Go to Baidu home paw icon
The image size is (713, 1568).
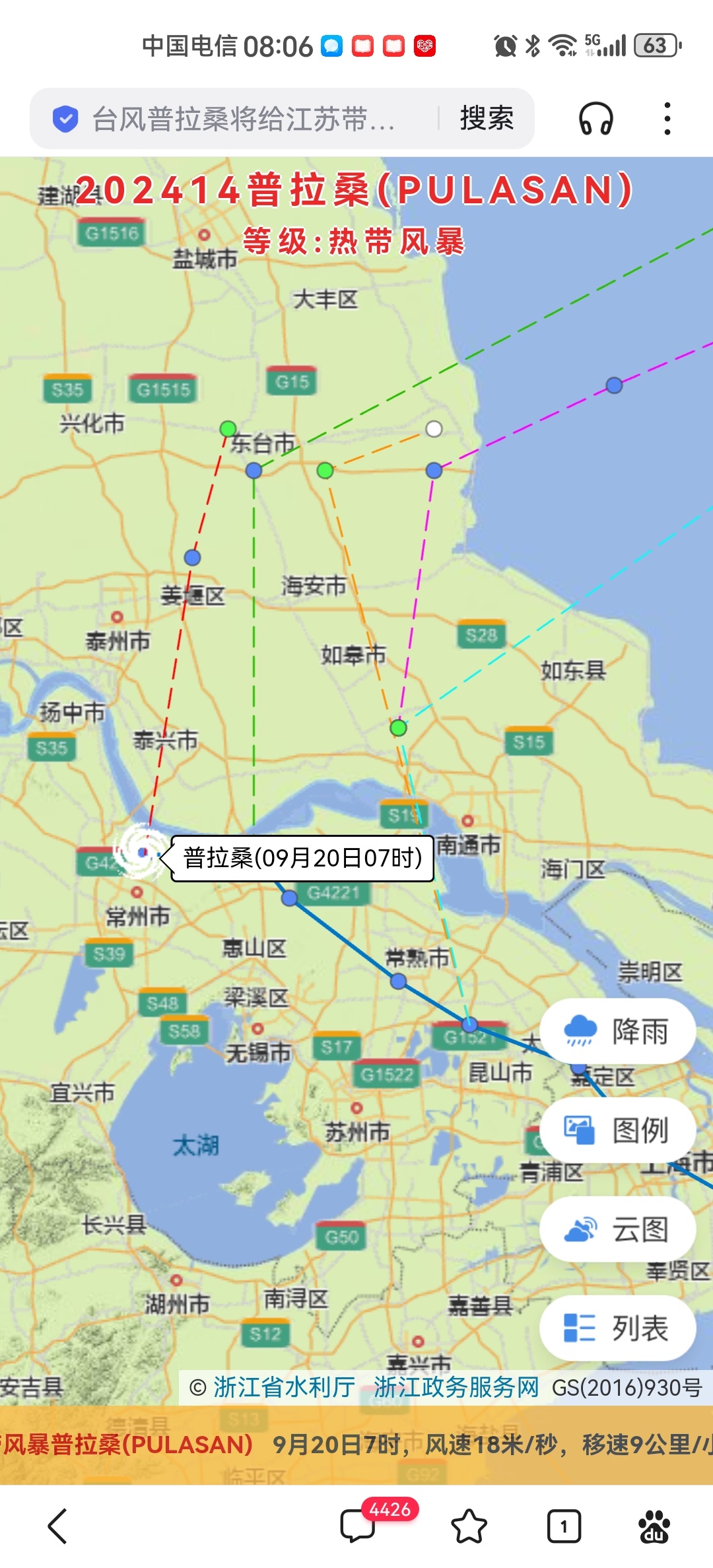click(x=654, y=1526)
